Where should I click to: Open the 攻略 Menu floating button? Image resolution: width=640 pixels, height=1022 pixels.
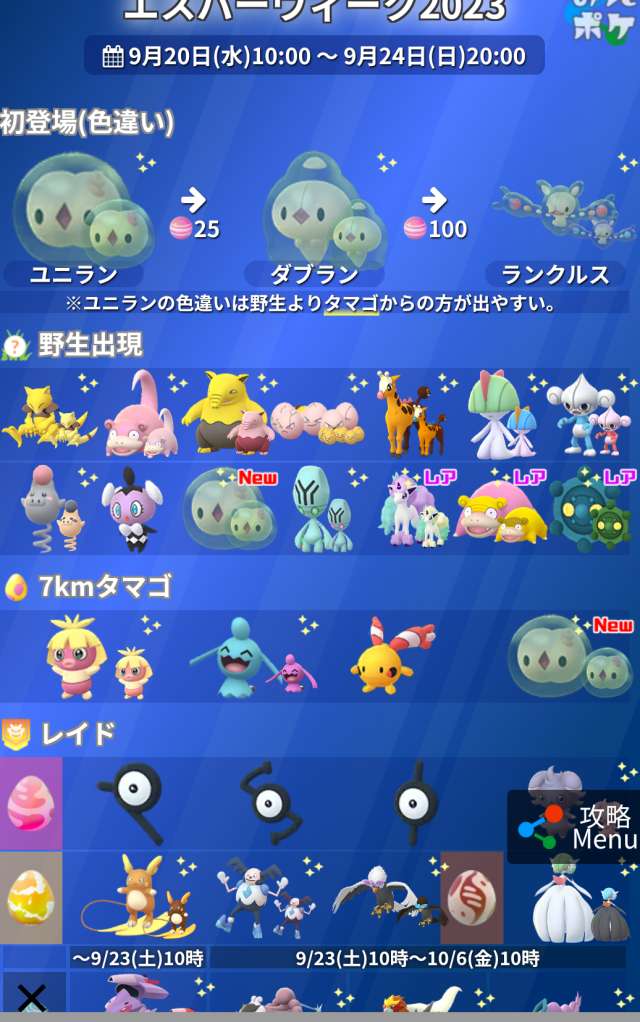574,826
